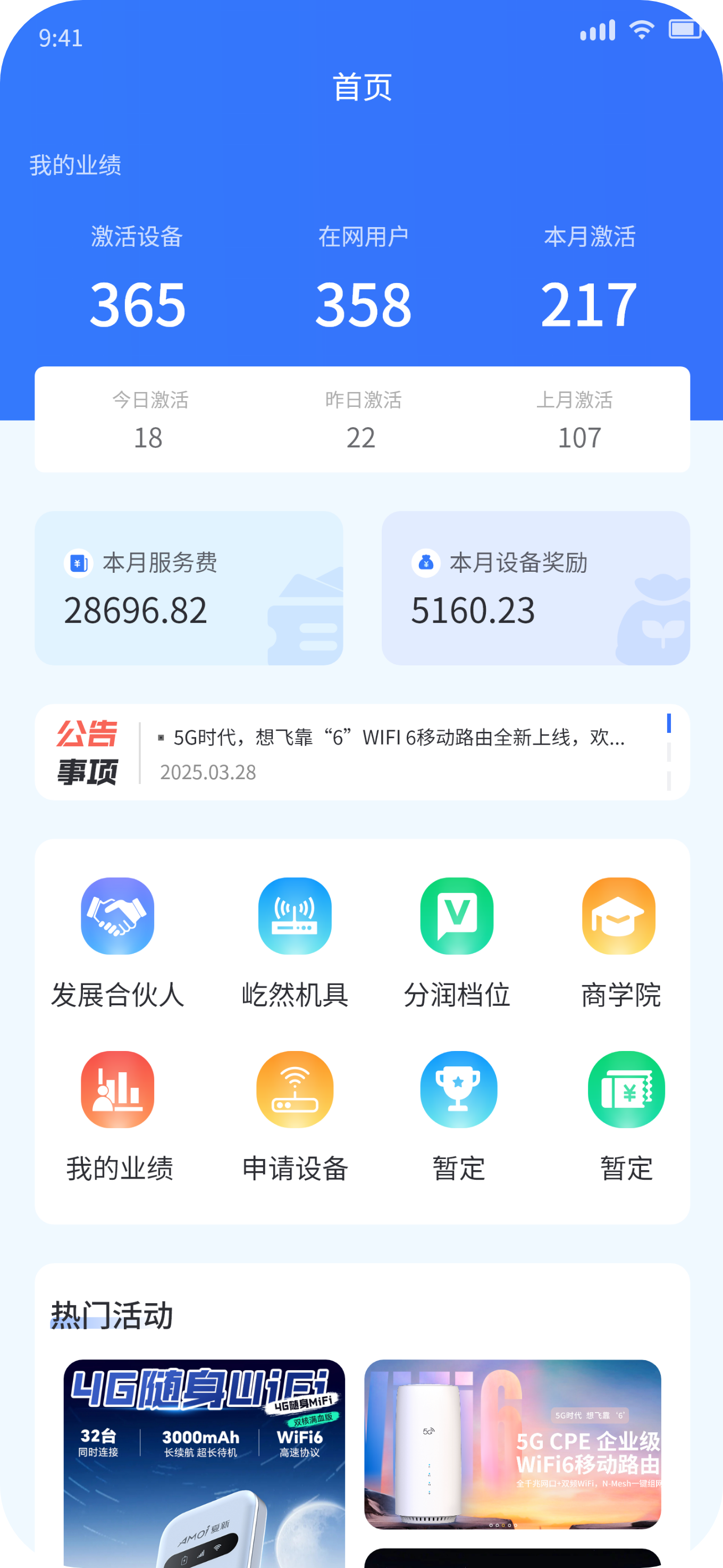Click the green coupon 暂定 icon
This screenshot has height=1568, width=723.
click(626, 1089)
